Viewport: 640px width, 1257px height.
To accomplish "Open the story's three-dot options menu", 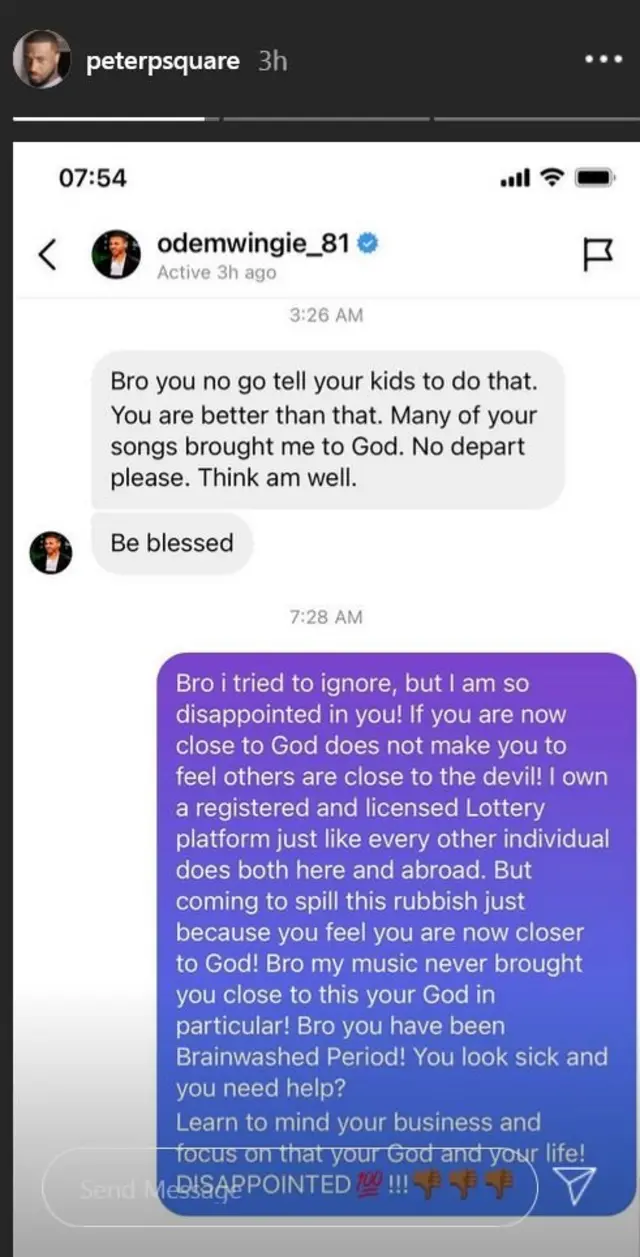I will point(603,59).
